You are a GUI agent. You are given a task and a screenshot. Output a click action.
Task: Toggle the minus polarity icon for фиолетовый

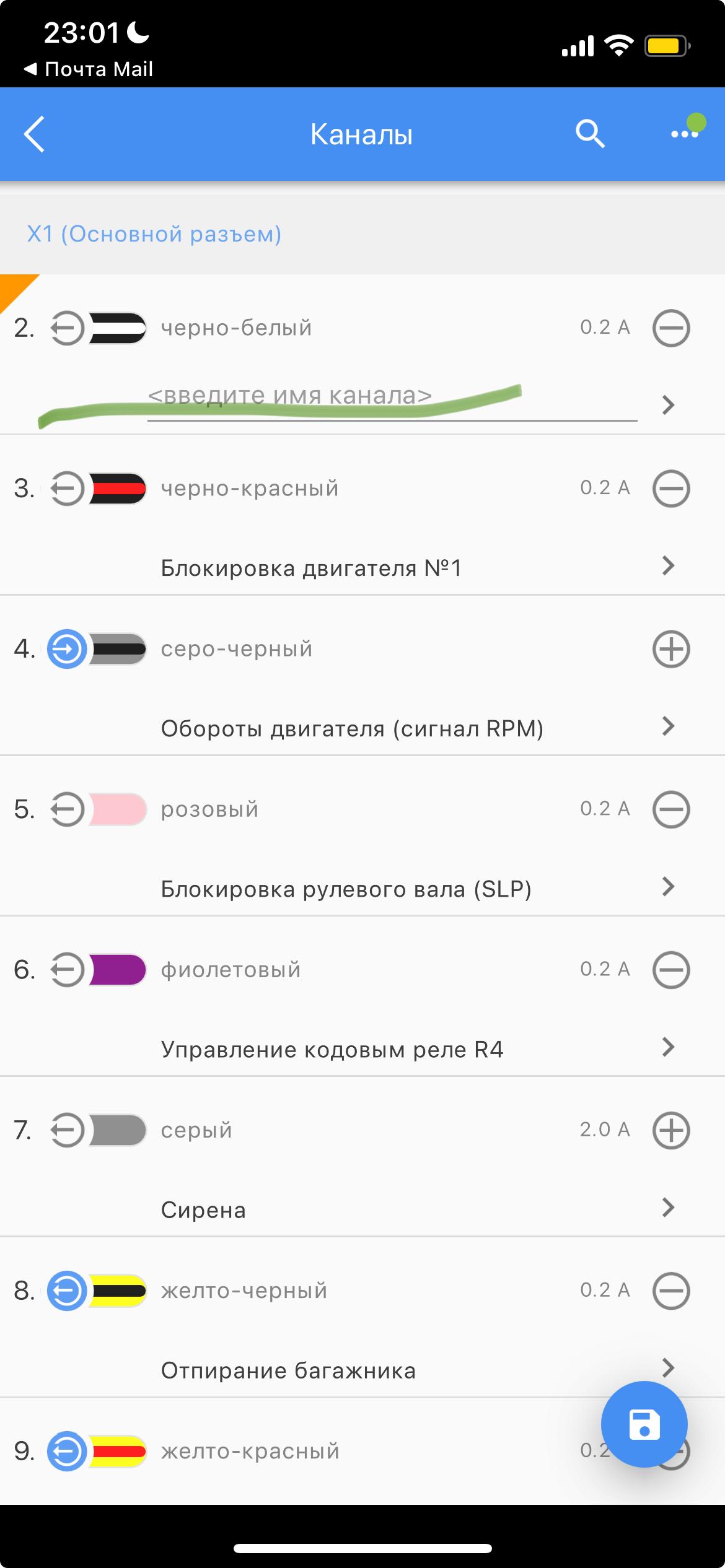(671, 970)
